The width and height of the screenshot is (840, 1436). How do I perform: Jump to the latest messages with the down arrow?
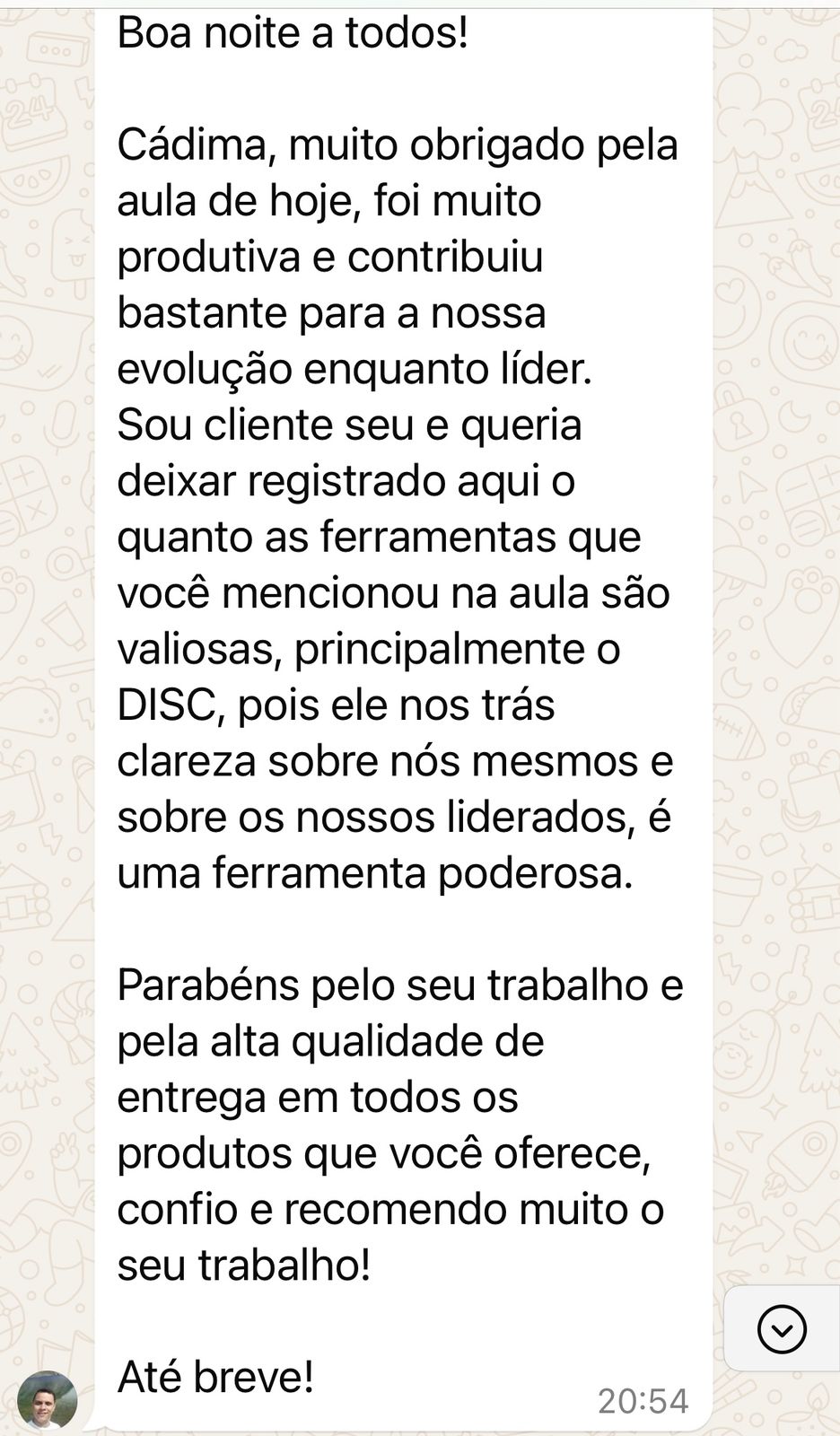[782, 1328]
